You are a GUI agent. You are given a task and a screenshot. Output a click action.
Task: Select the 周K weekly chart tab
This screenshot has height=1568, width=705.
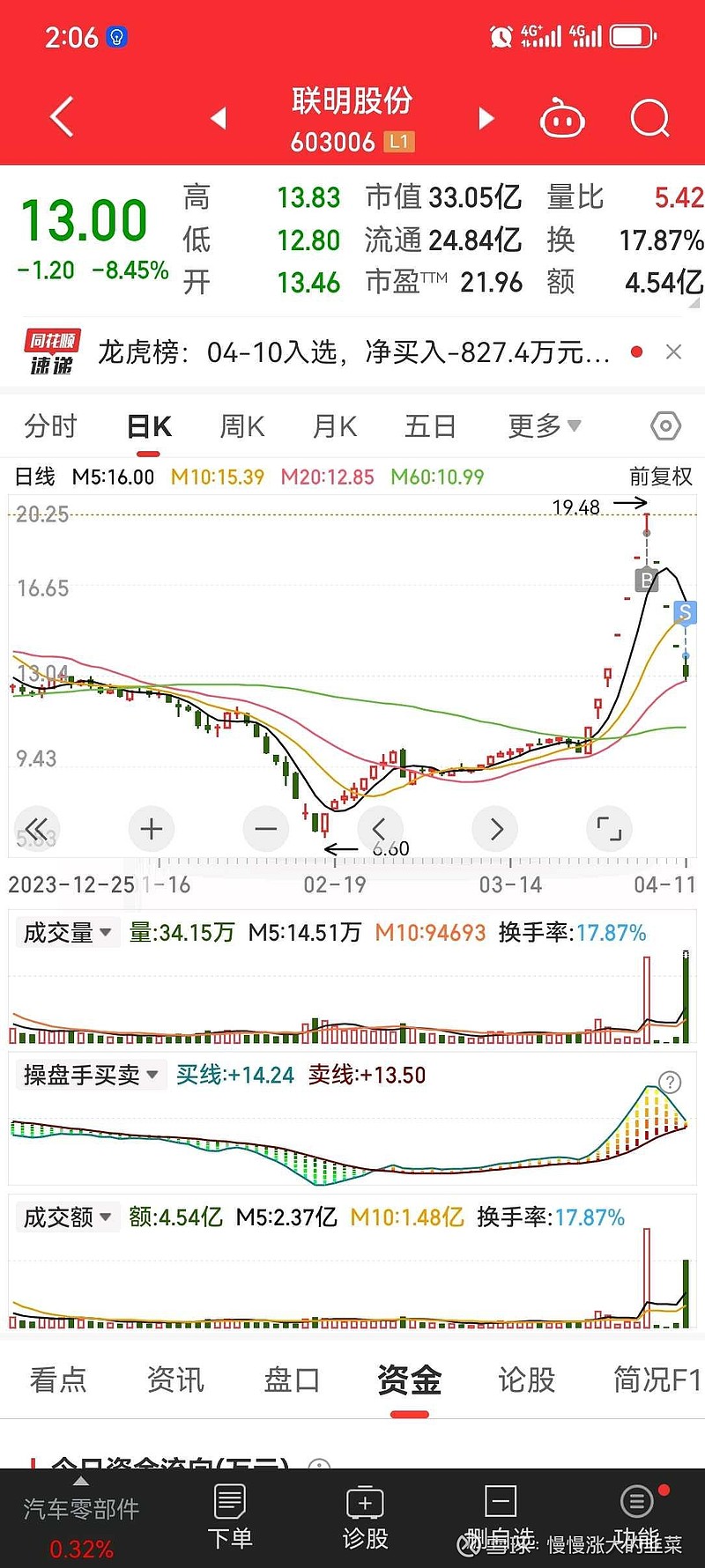click(241, 426)
